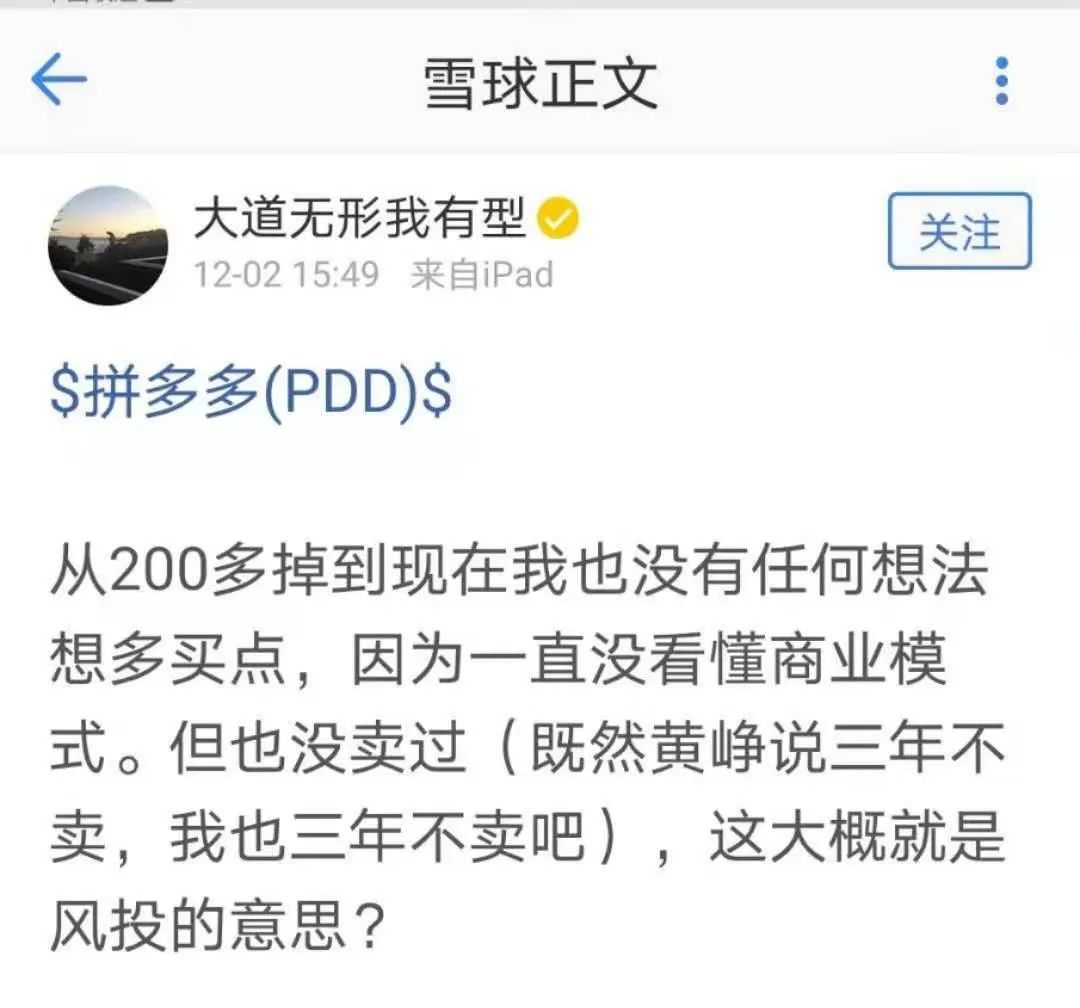This screenshot has width=1080, height=1008.
Task: Open the $拼多多(PDD)$ stock link
Action: [251, 393]
